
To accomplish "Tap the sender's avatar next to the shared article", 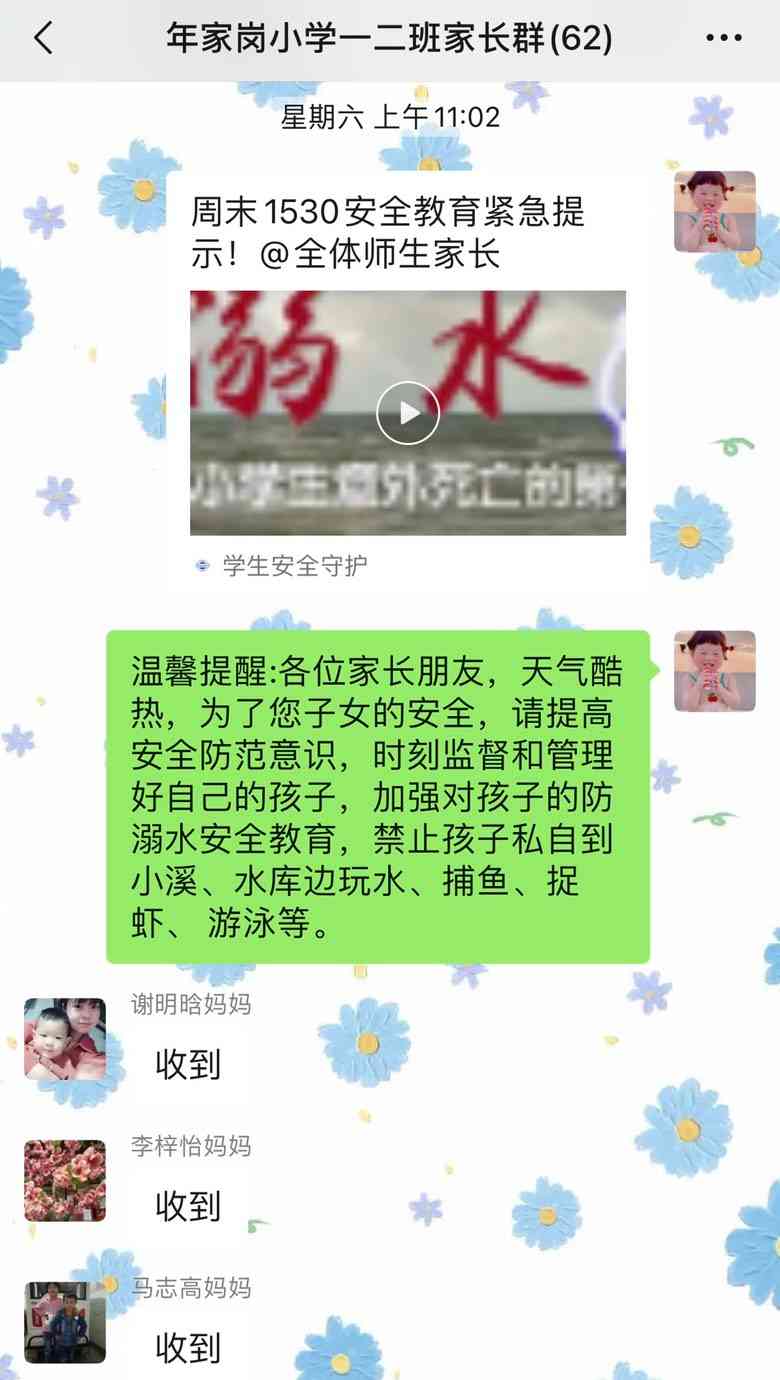I will coord(714,211).
